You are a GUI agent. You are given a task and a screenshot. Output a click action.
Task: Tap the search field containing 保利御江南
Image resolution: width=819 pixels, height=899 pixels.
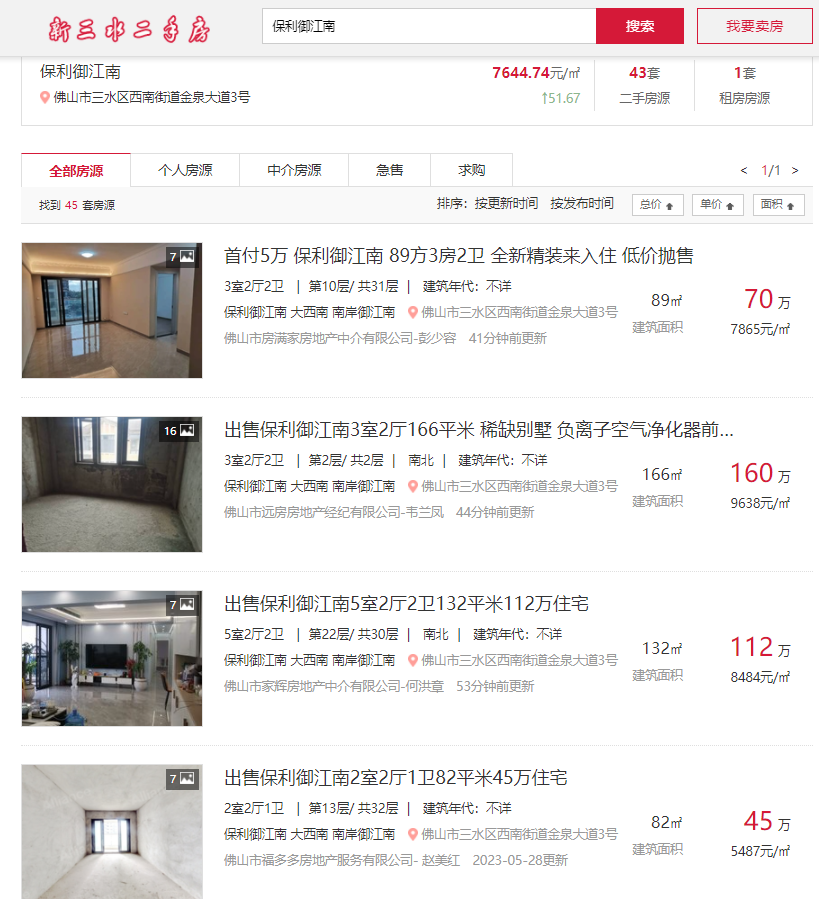click(x=428, y=26)
